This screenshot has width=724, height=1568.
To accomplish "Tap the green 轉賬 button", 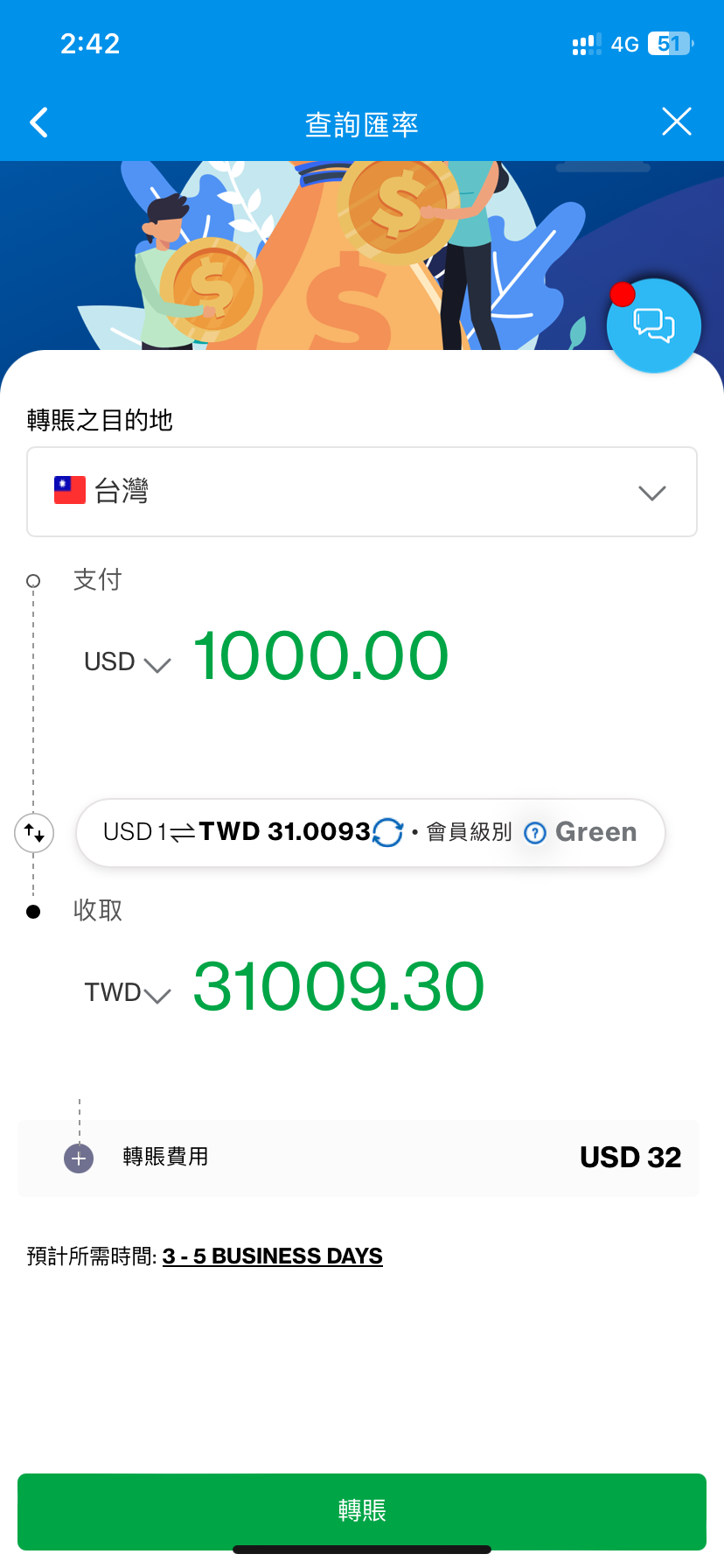I will tap(362, 1511).
